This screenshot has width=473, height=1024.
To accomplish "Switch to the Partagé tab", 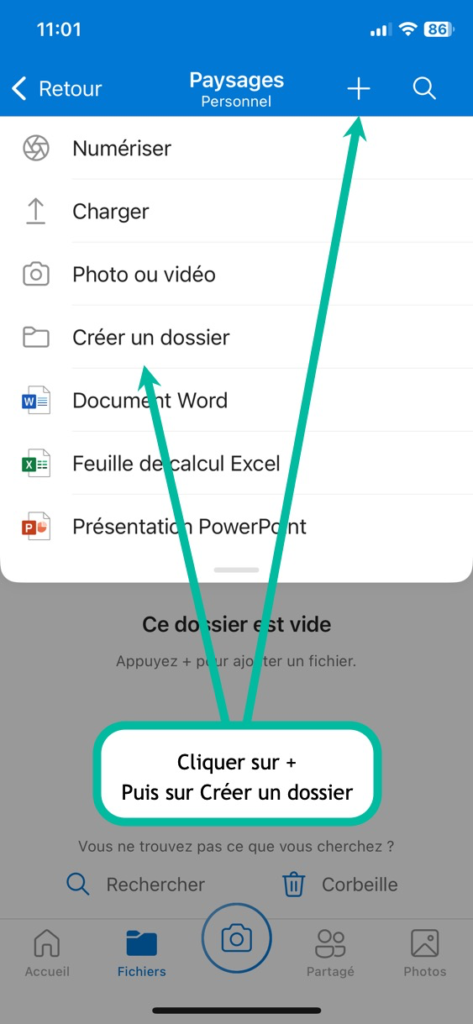I will [x=331, y=953].
